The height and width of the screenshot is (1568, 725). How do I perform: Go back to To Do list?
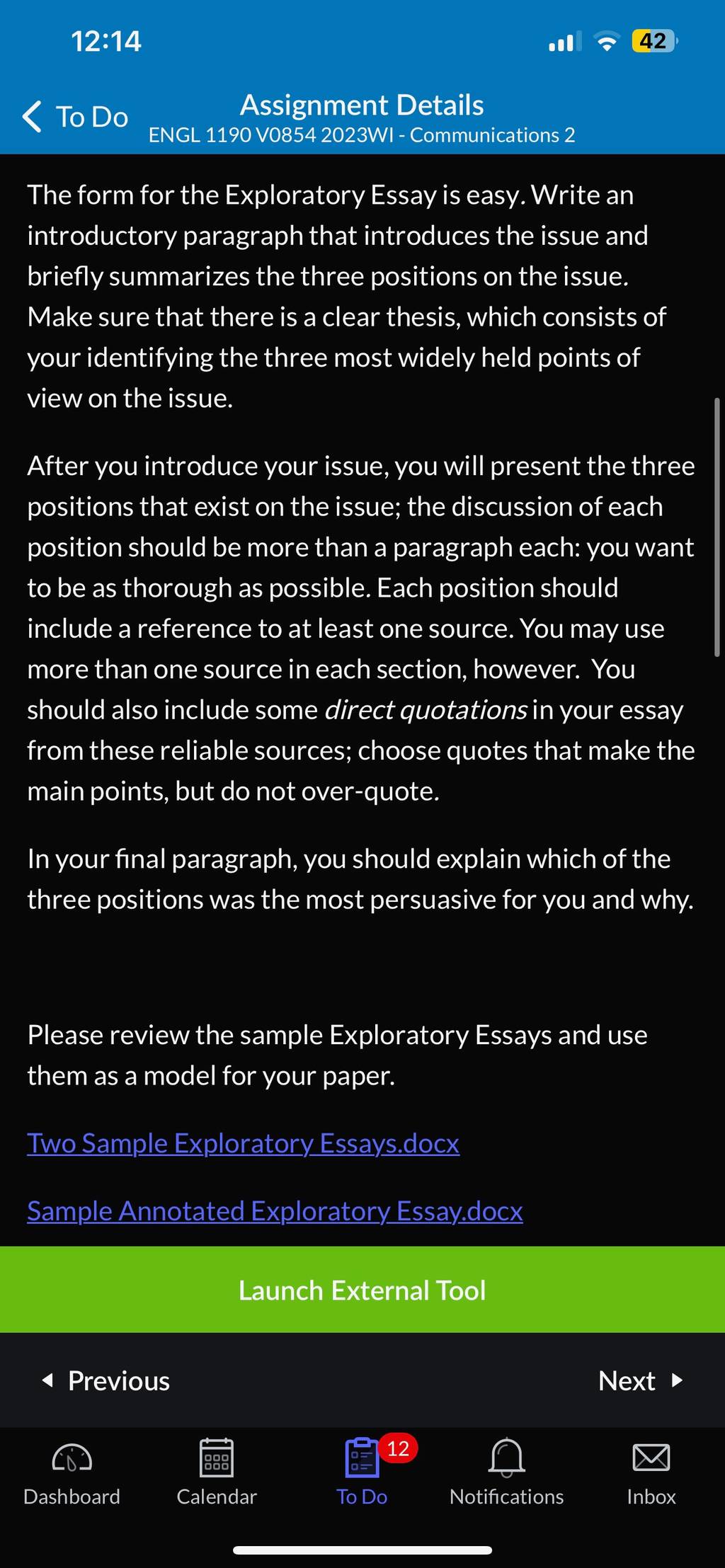(x=75, y=117)
